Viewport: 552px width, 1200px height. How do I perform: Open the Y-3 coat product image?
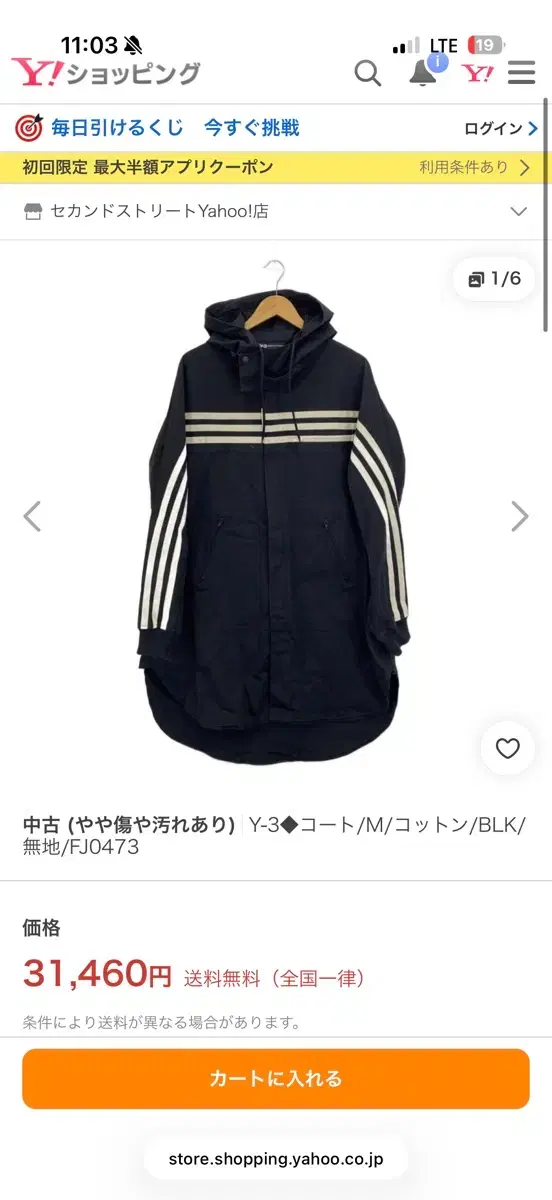[x=276, y=512]
